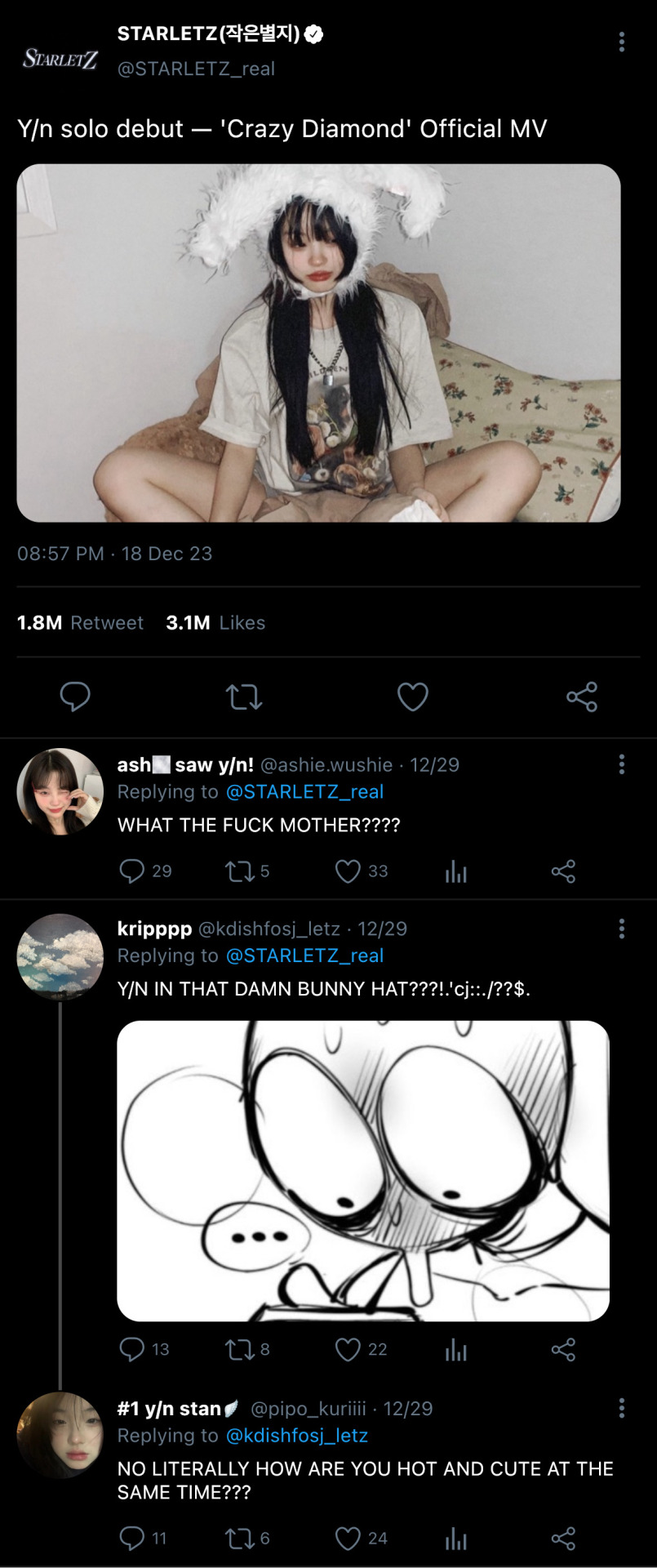Reply to the STARLETZ main post
This screenshot has width=657, height=1568.
pos(75,697)
